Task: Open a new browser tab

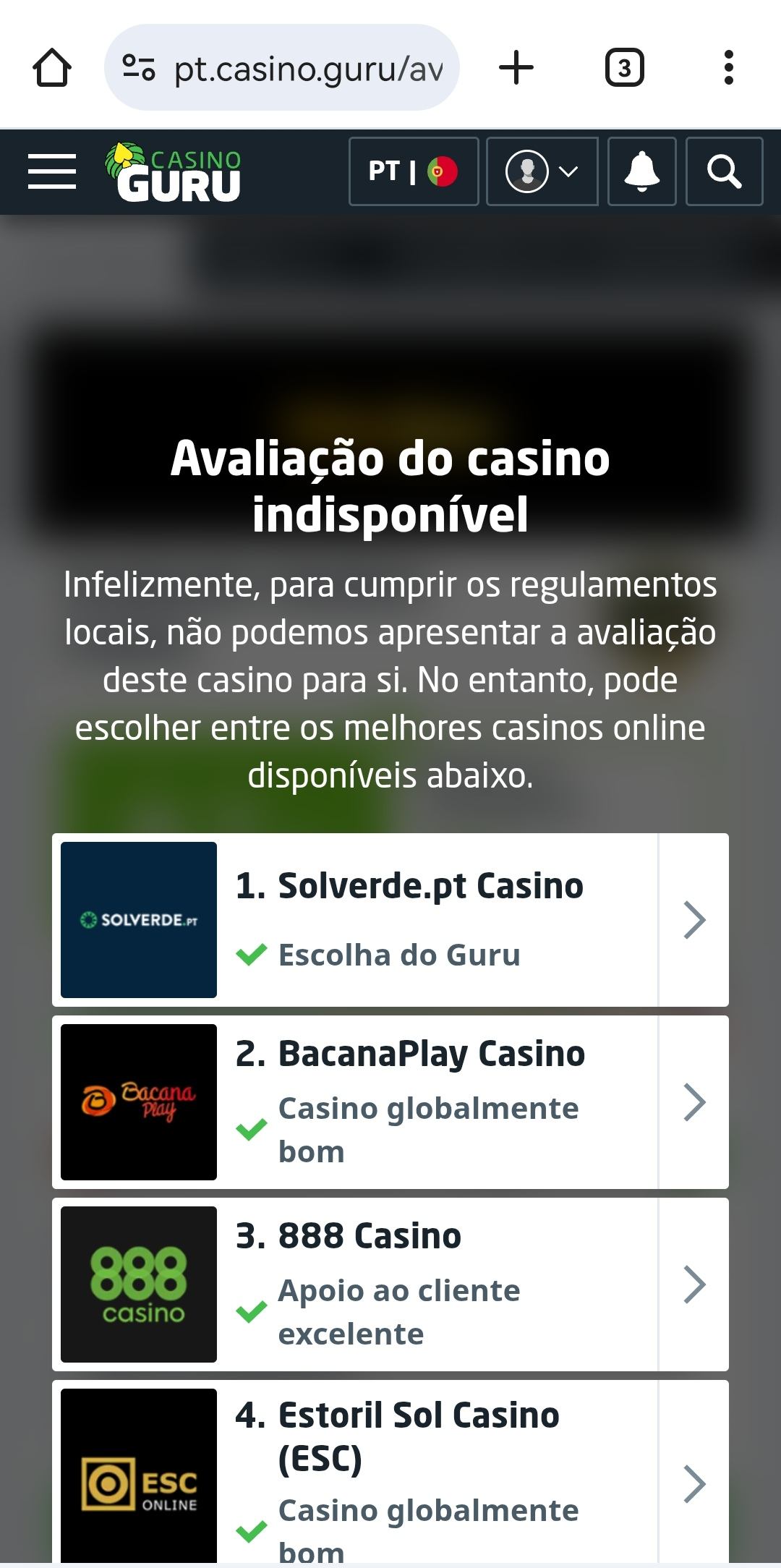Action: 516,68
